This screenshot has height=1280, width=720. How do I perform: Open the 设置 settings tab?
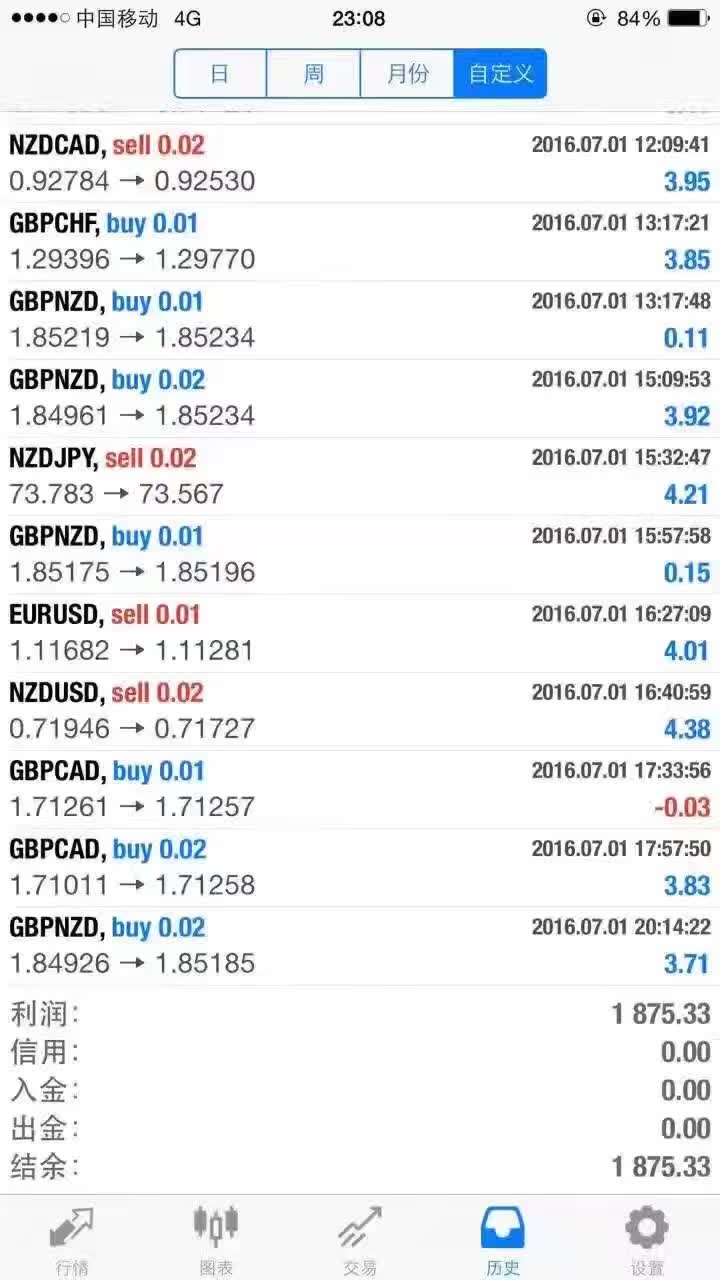click(x=647, y=1240)
